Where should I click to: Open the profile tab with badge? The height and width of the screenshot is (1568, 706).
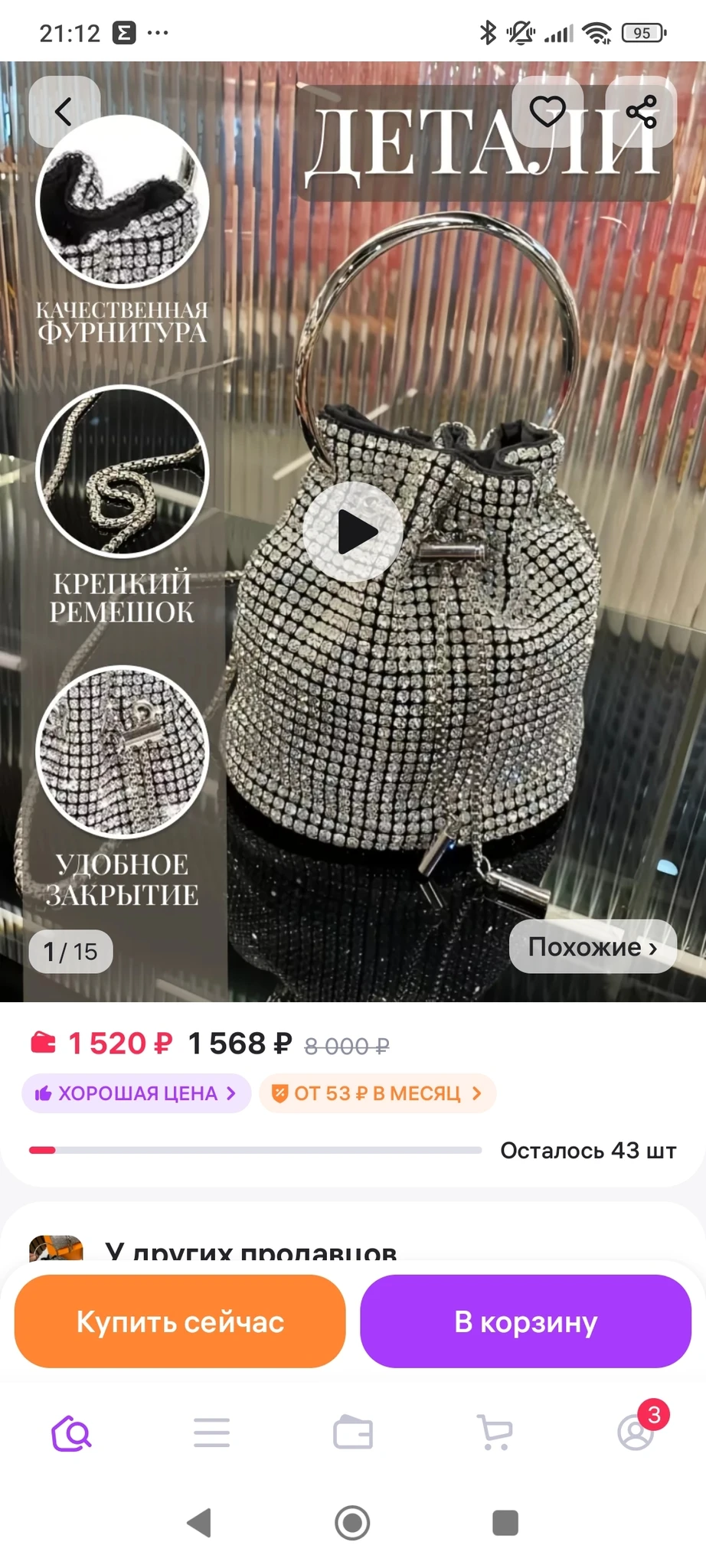[636, 1432]
